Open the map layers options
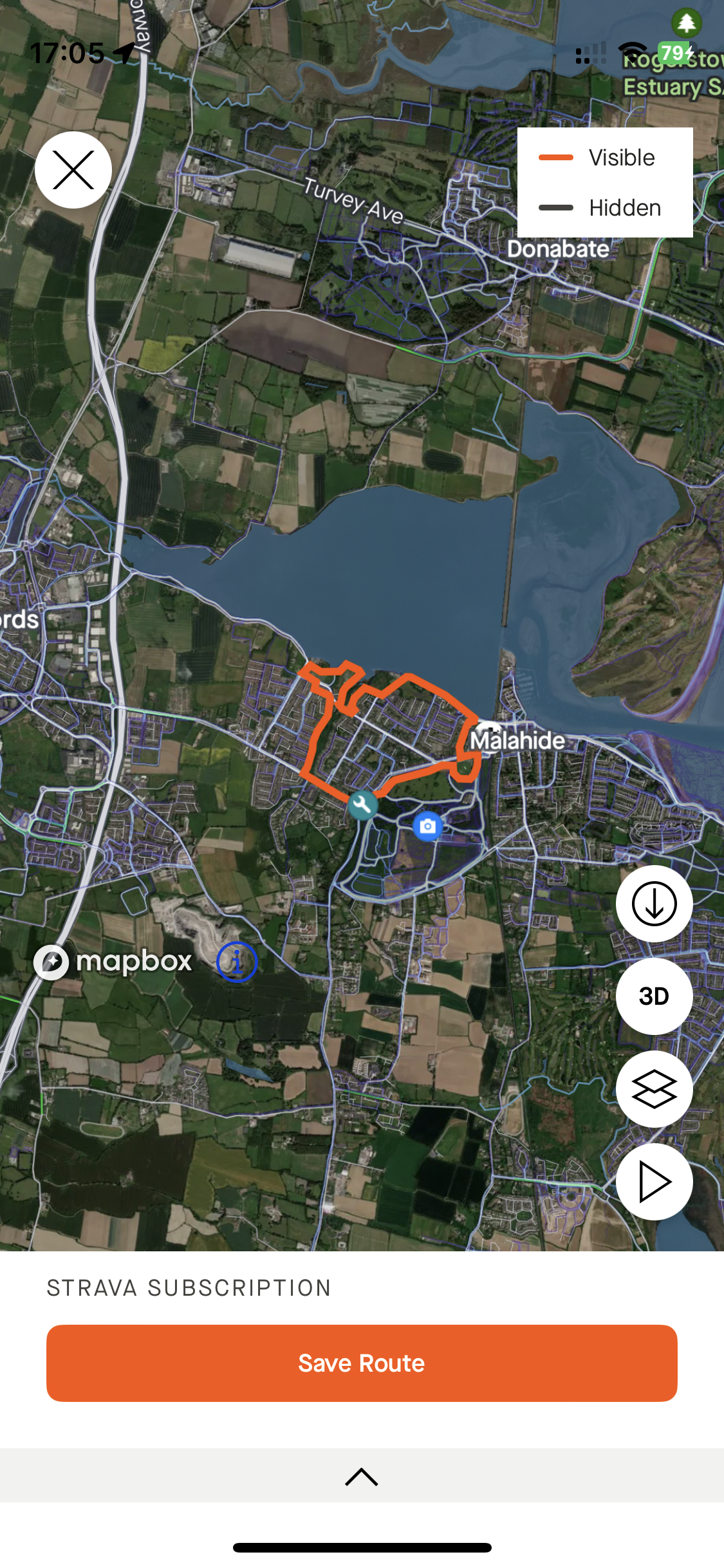This screenshot has height=1568, width=724. (x=654, y=1089)
